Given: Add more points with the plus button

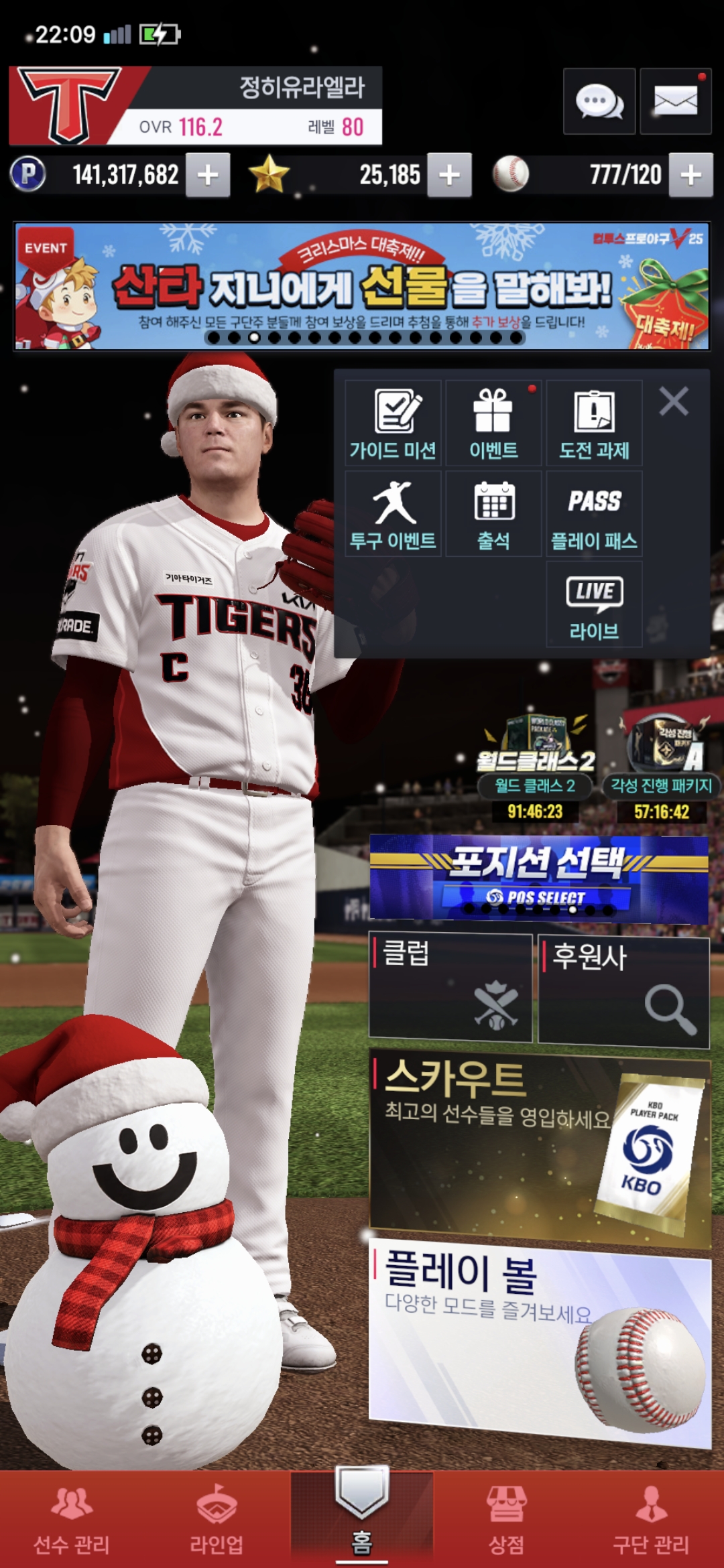Looking at the screenshot, I should click(208, 176).
